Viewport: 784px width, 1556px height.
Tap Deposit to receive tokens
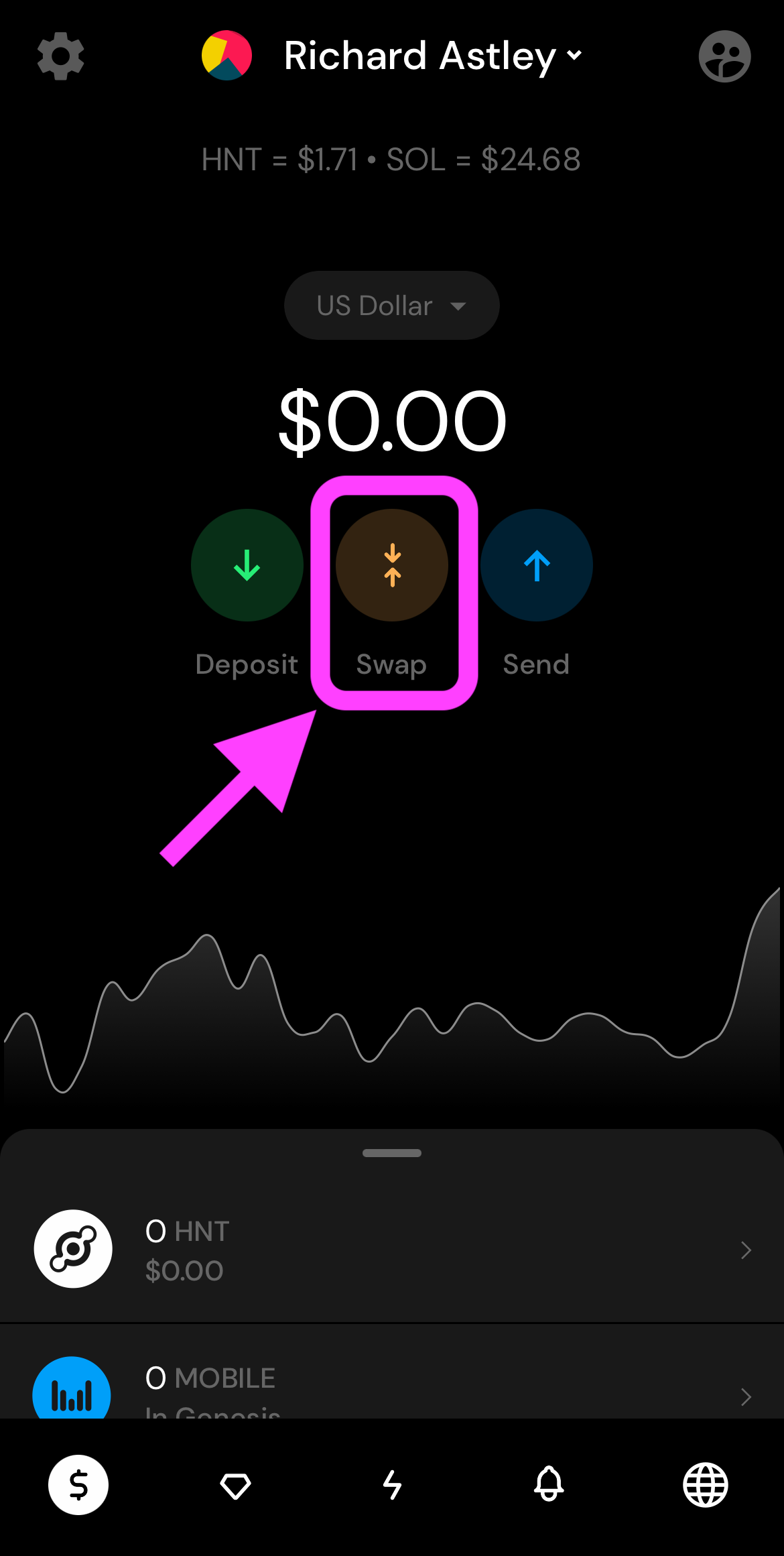[247, 565]
